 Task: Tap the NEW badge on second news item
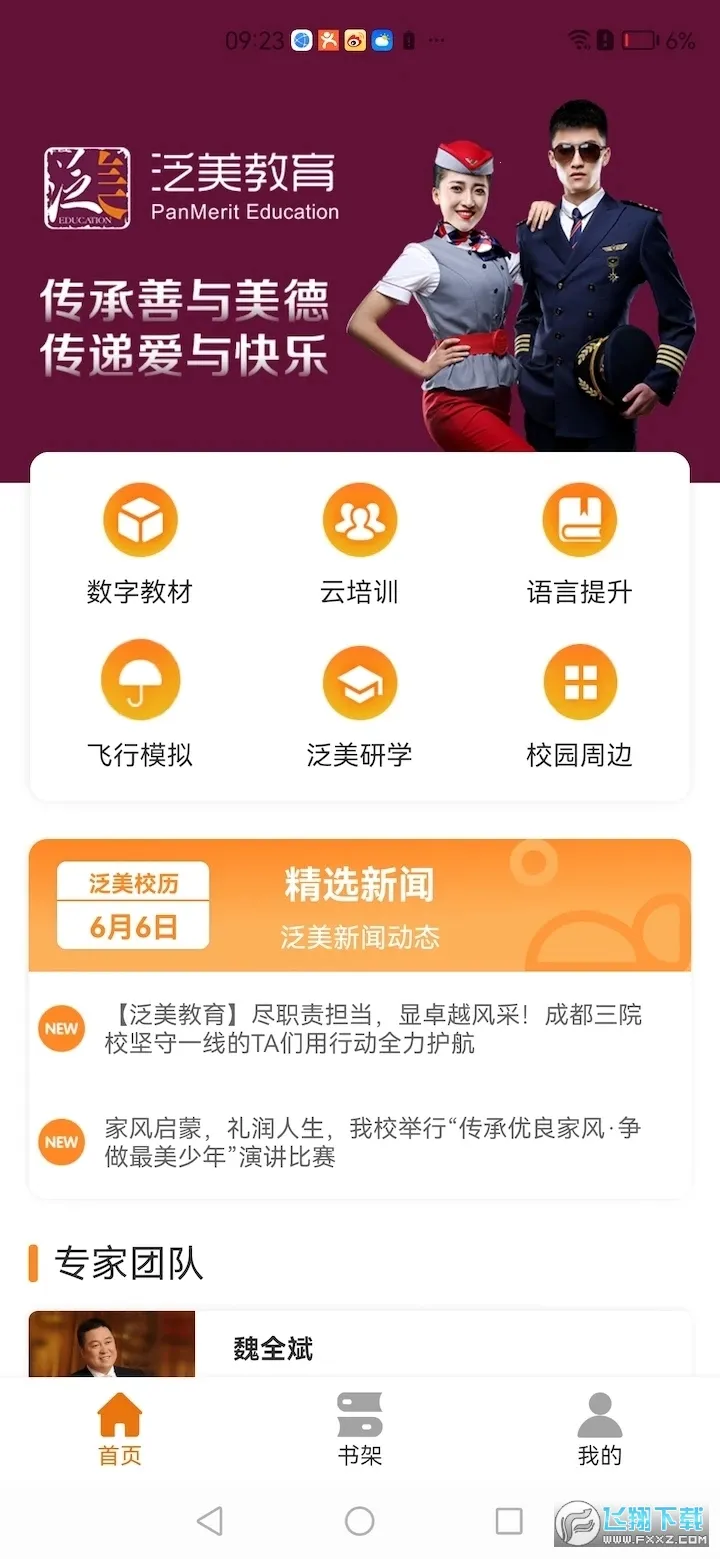tap(61, 1142)
